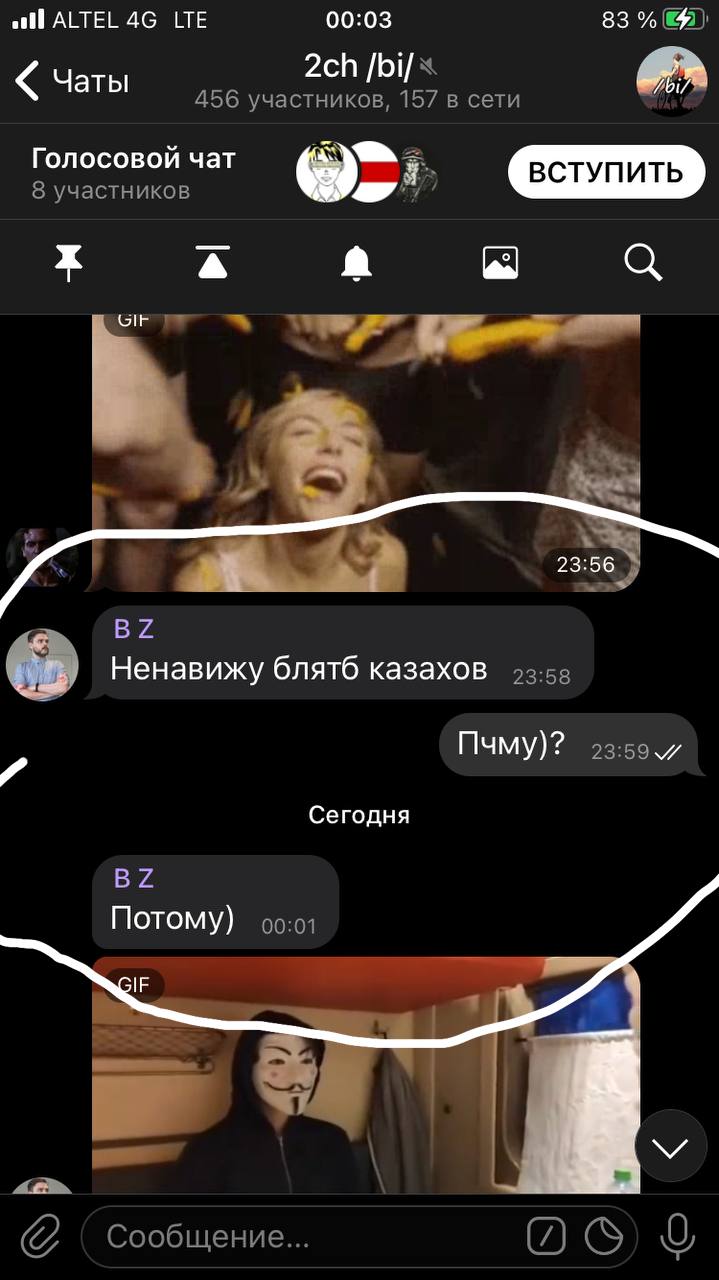Screen dimensions: 719x1280
Task: Open shared media gallery icon
Action: (500, 263)
